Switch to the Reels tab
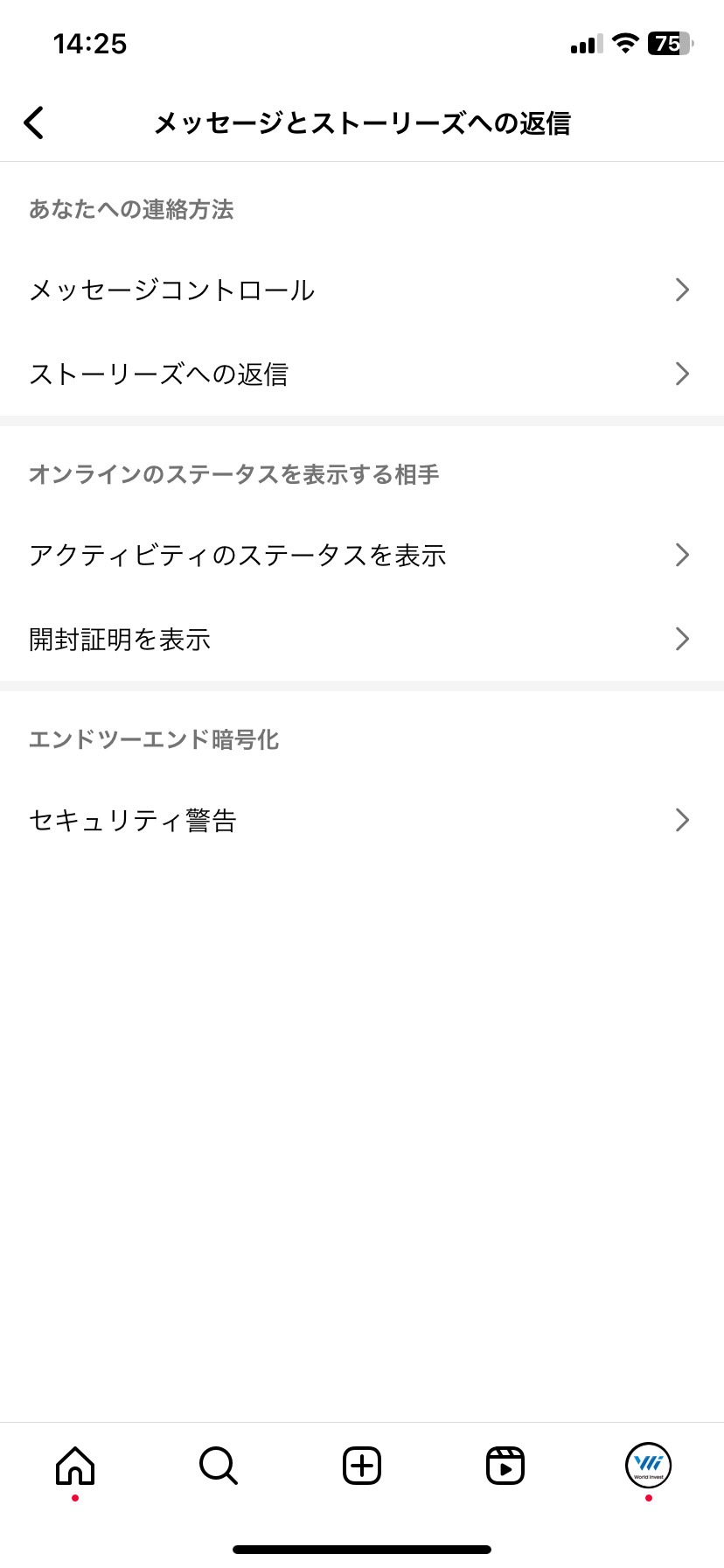 click(505, 1466)
